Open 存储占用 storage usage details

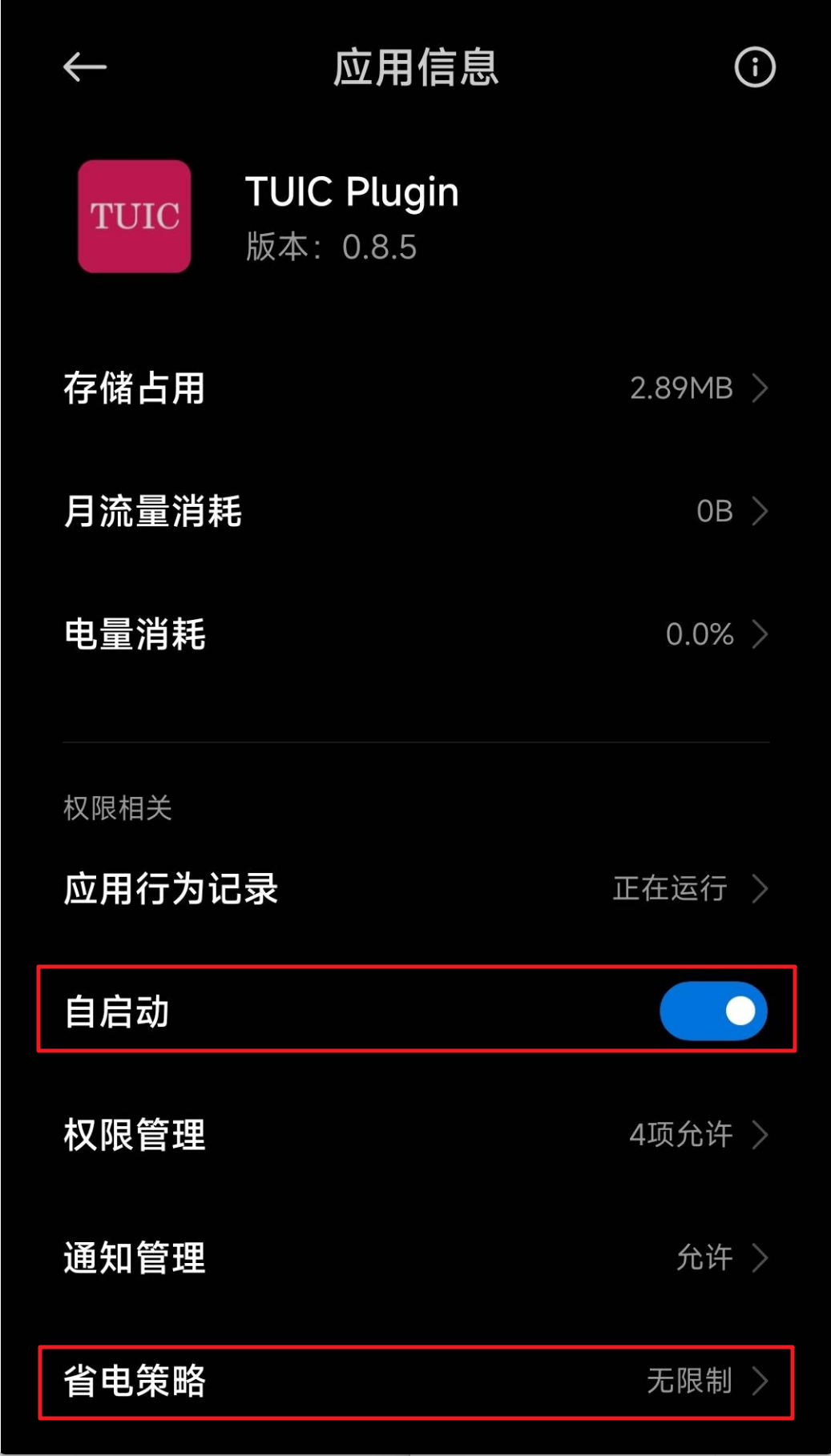pyautogui.click(x=415, y=388)
